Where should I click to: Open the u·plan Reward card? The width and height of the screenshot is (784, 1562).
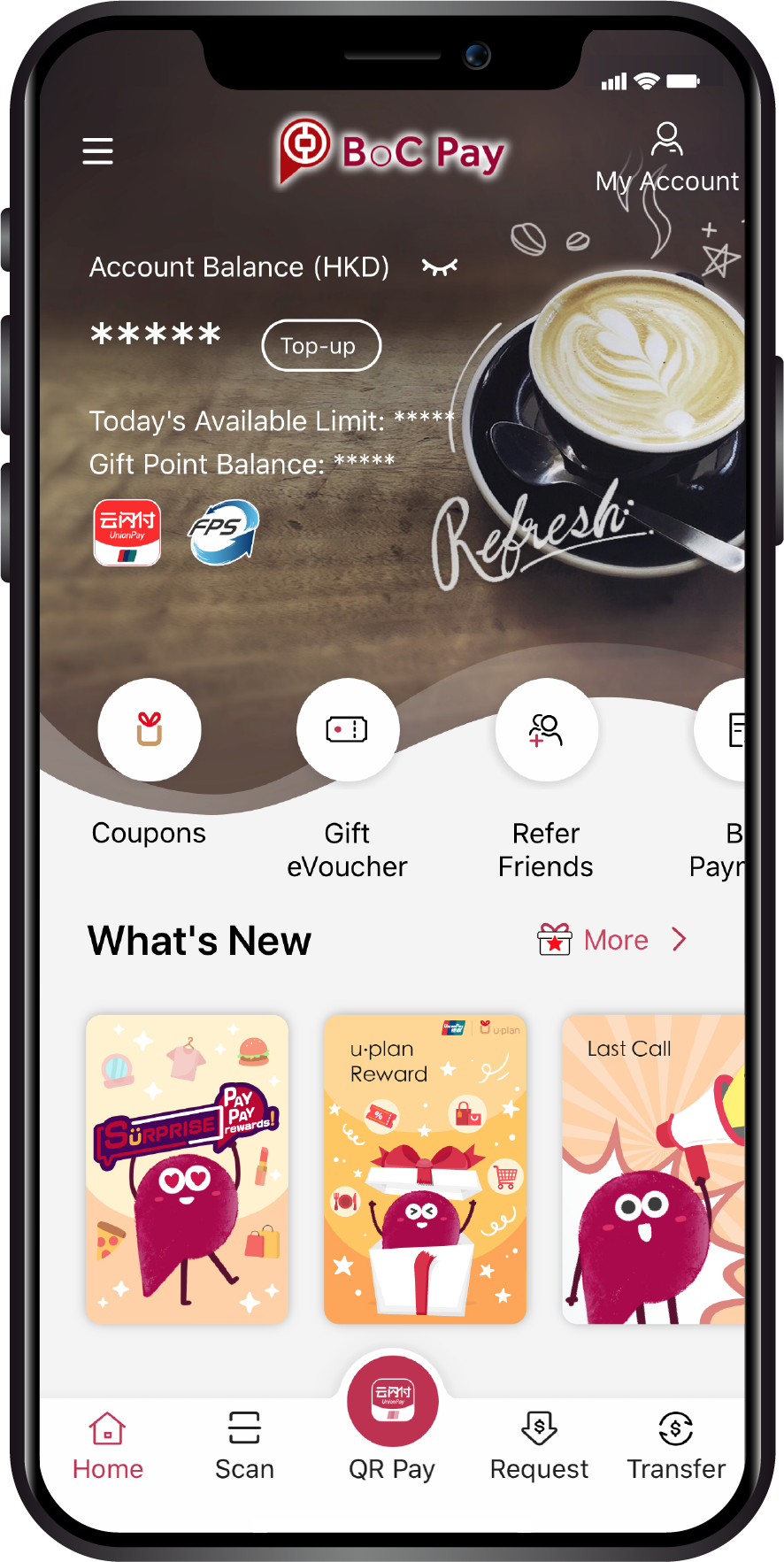tap(425, 1169)
